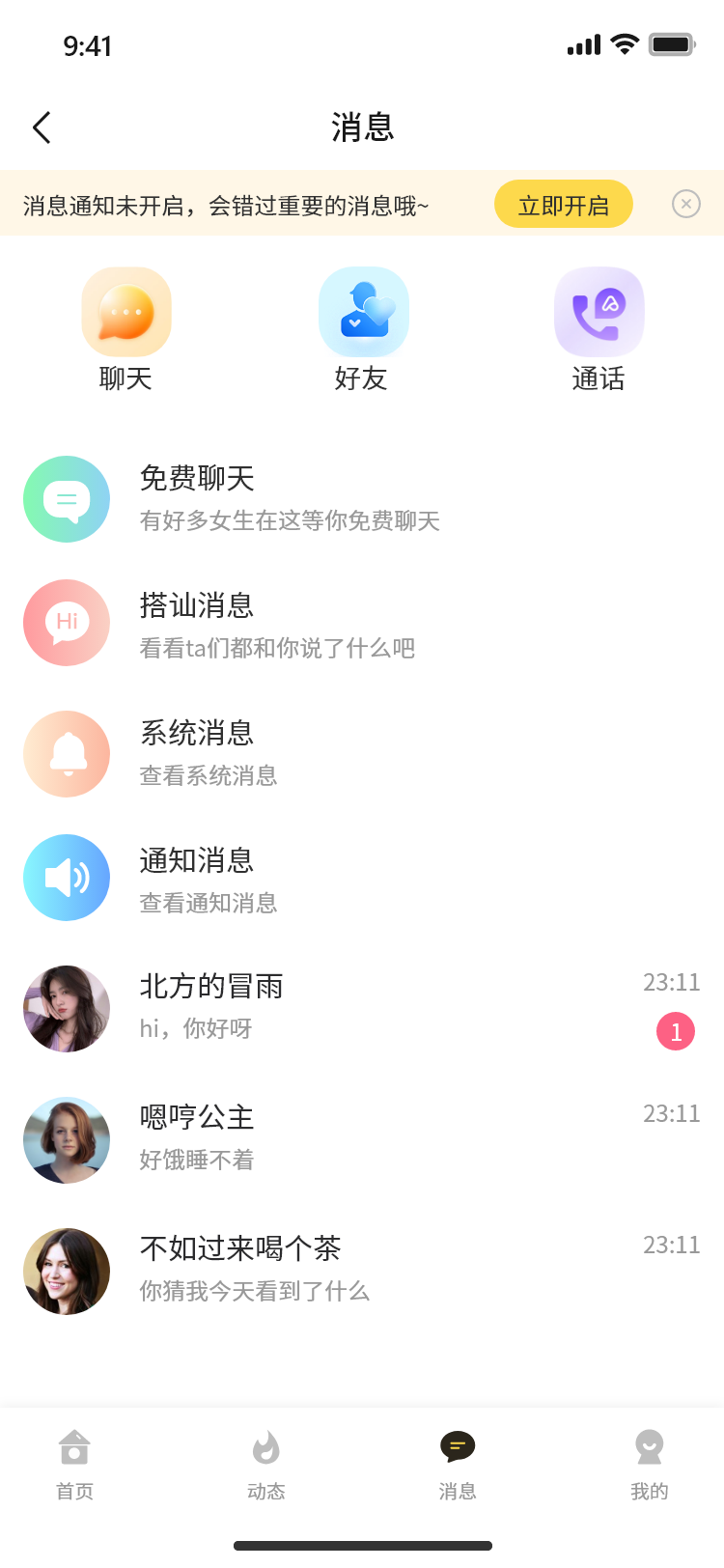The width and height of the screenshot is (724, 1568).
Task: Open the 通知消息 speaker icon
Action: point(66,878)
